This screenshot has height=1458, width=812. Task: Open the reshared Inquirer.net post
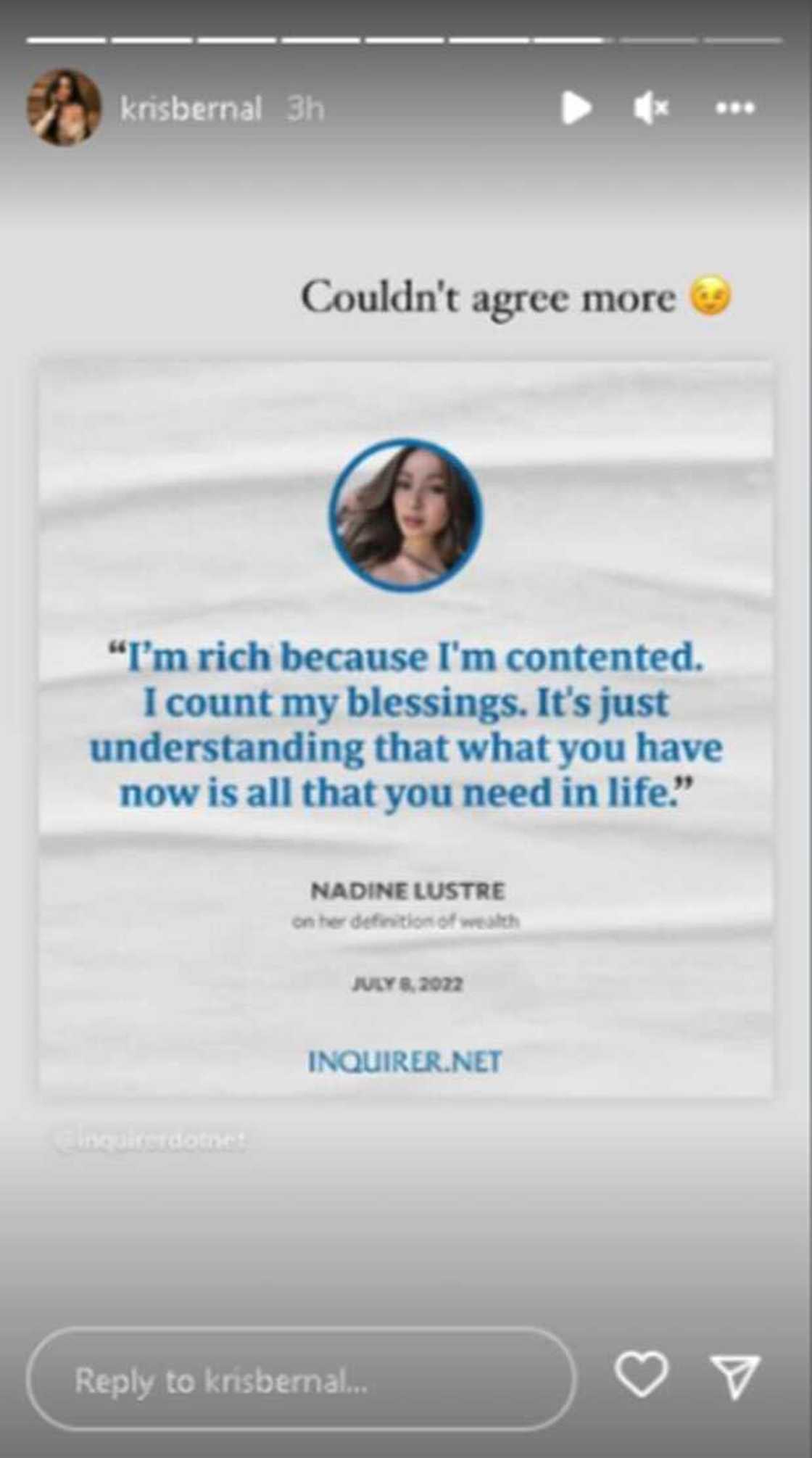pyautogui.click(x=405, y=729)
